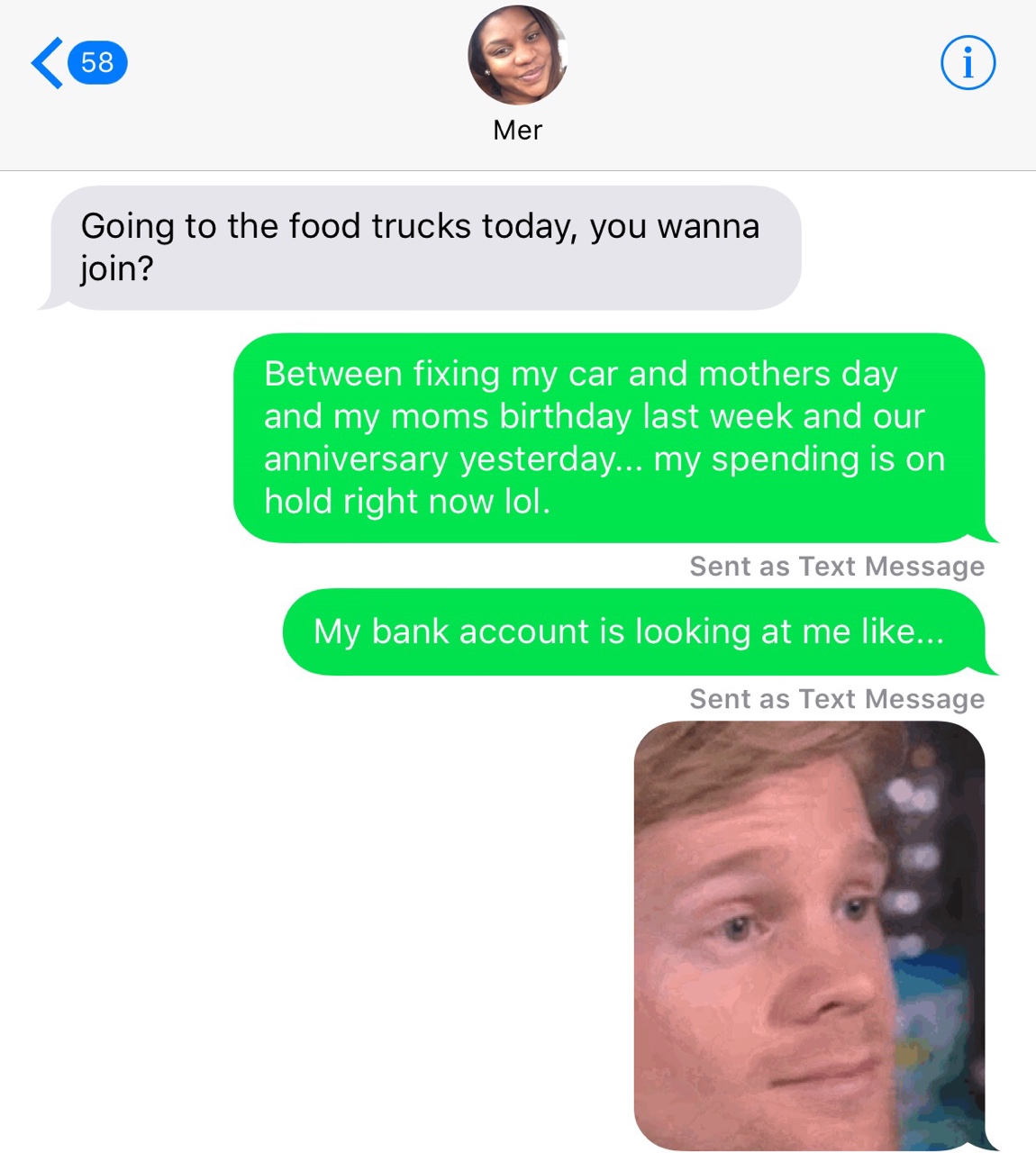Screen dimensions: 1036x1153
Task: Open the sent GIF image
Action: 809,935
